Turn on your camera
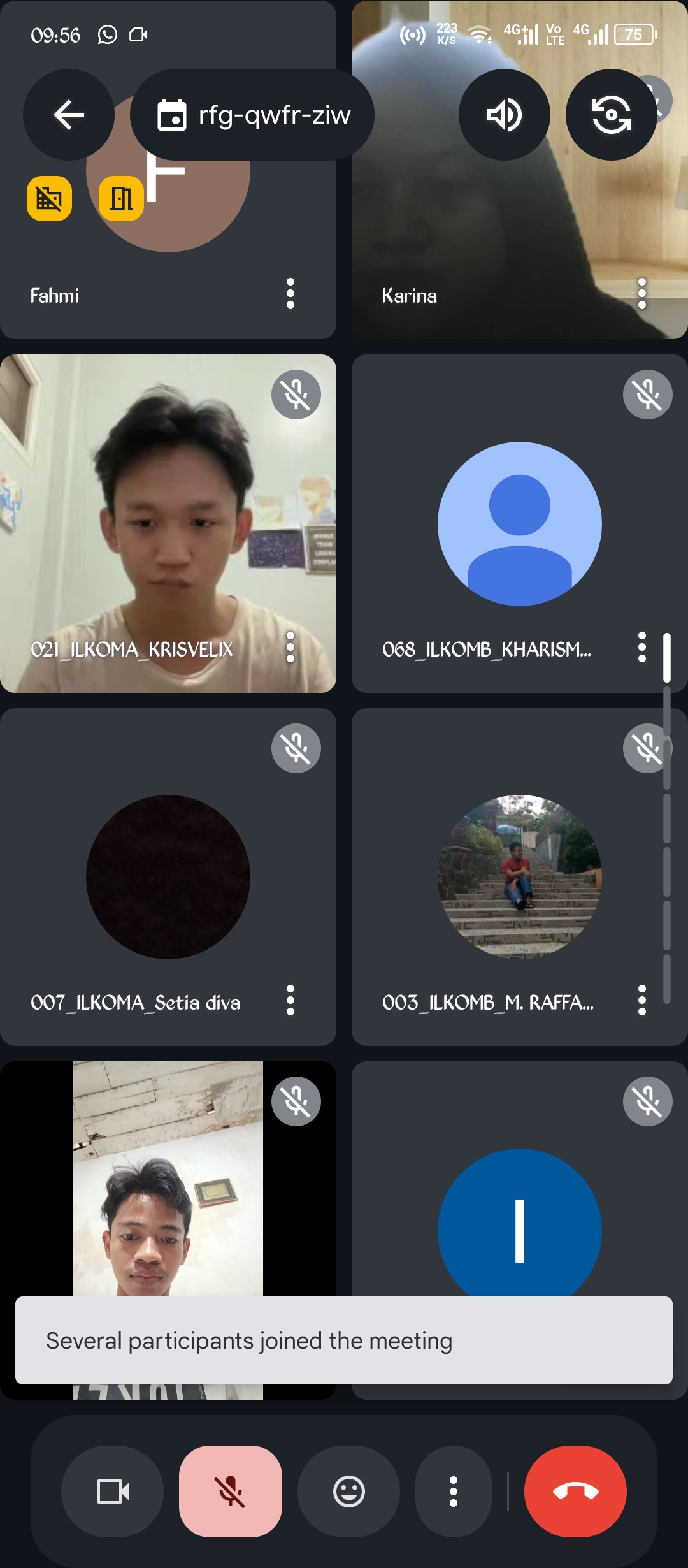The width and height of the screenshot is (688, 1568). tap(113, 1492)
